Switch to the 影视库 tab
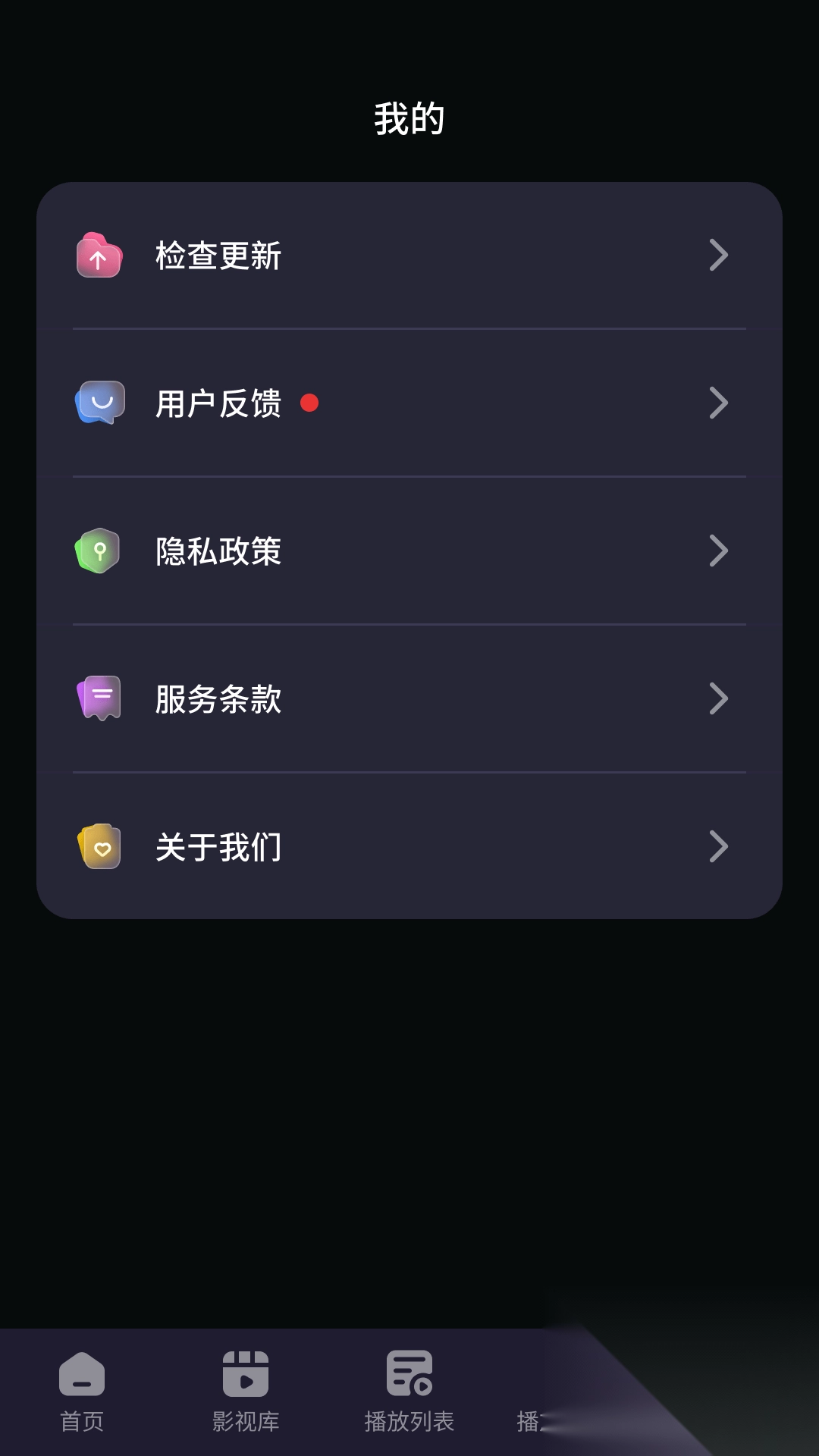The height and width of the screenshot is (1456, 819). 246,1392
